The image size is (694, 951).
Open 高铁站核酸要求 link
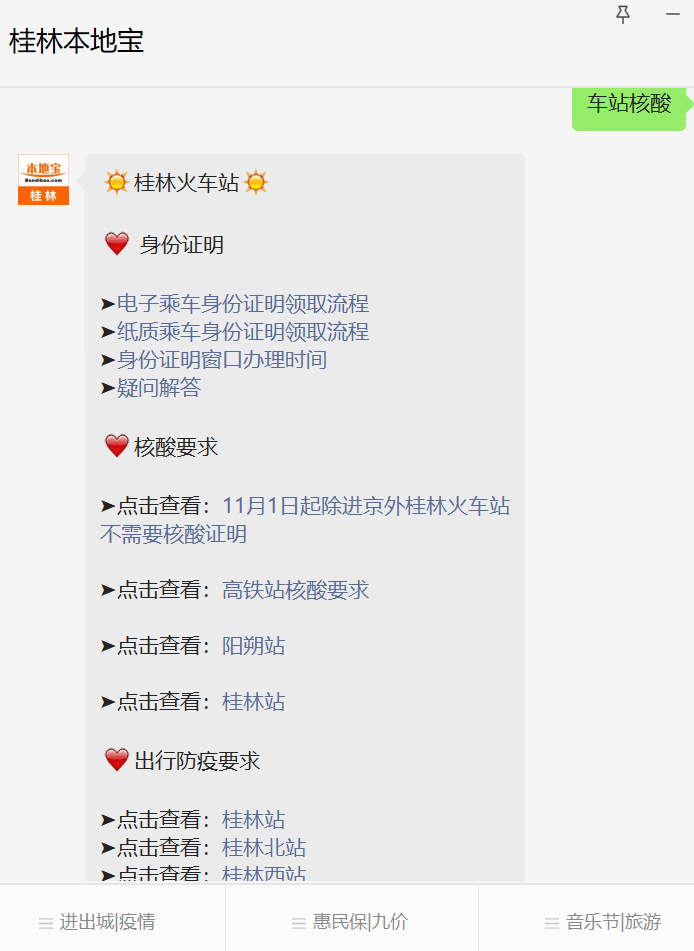(x=295, y=590)
